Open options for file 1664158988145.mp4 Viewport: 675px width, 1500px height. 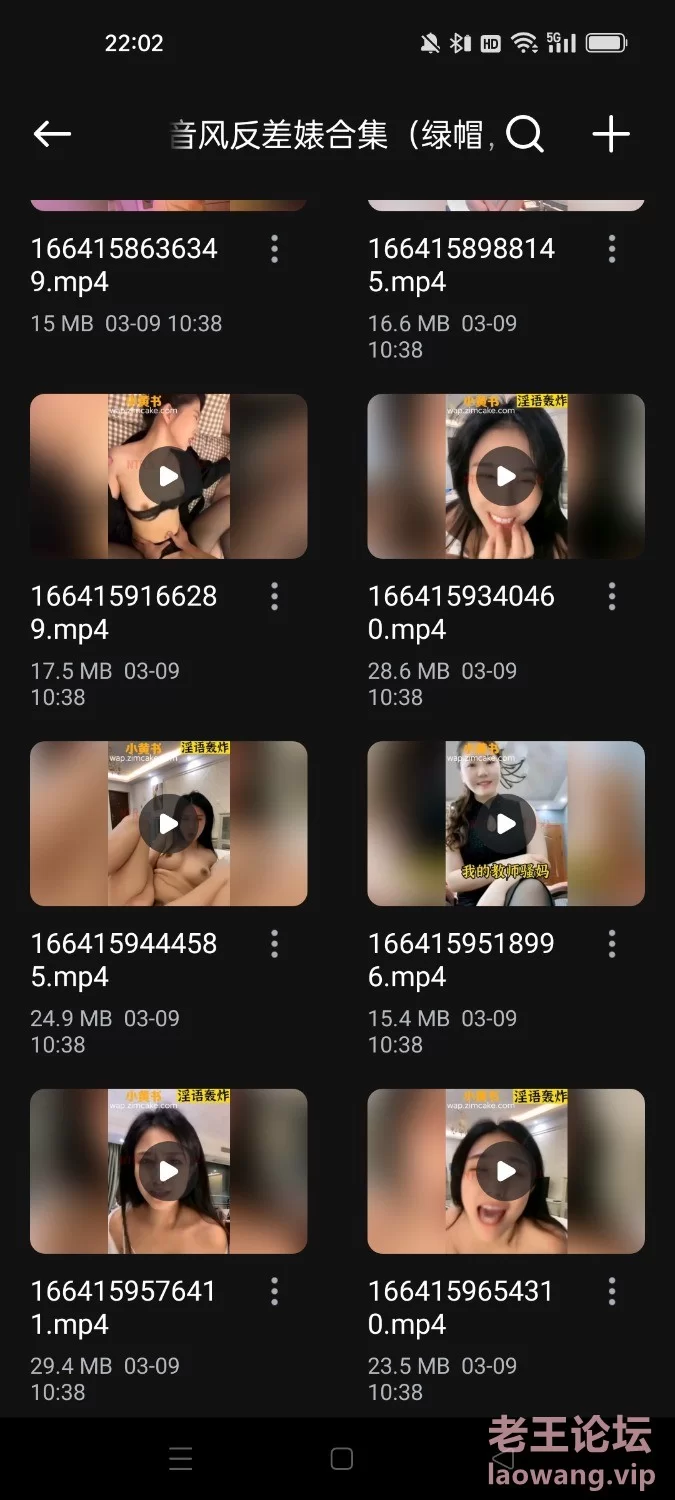612,249
